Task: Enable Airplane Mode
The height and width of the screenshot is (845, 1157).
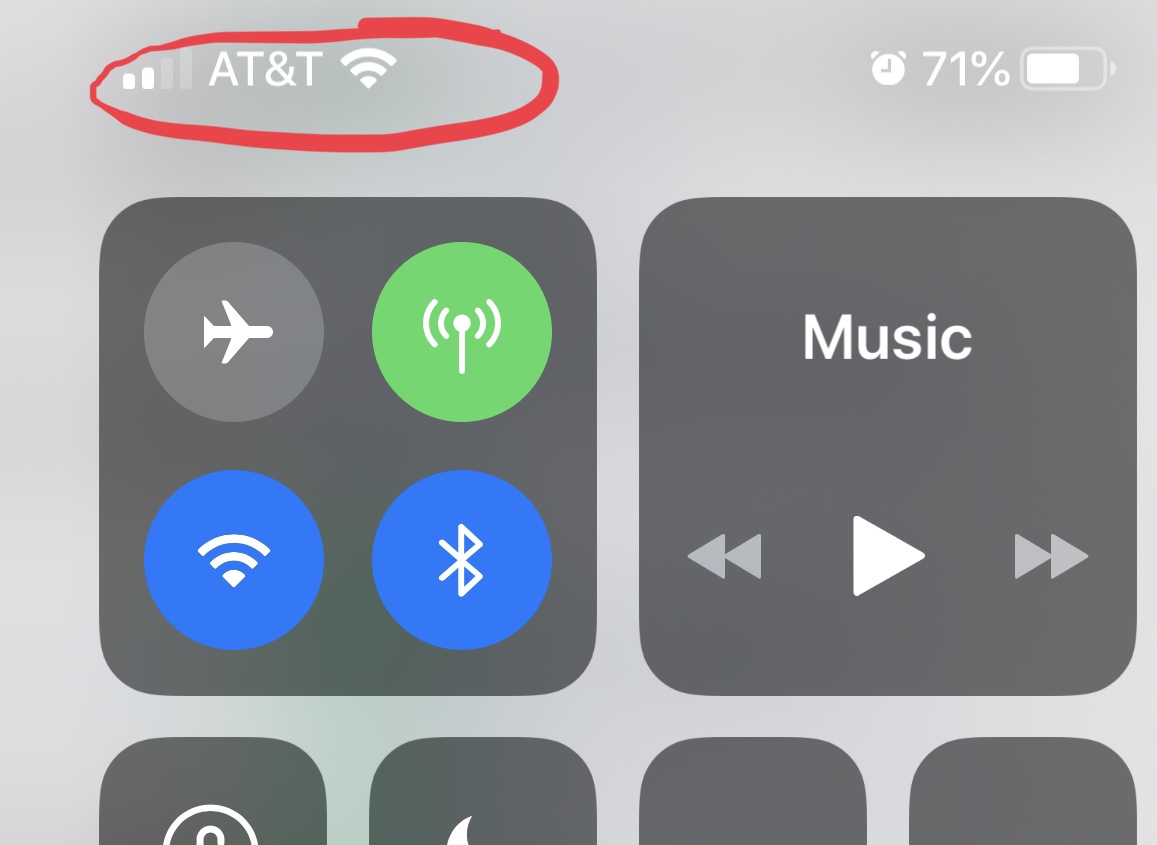Action: click(234, 332)
